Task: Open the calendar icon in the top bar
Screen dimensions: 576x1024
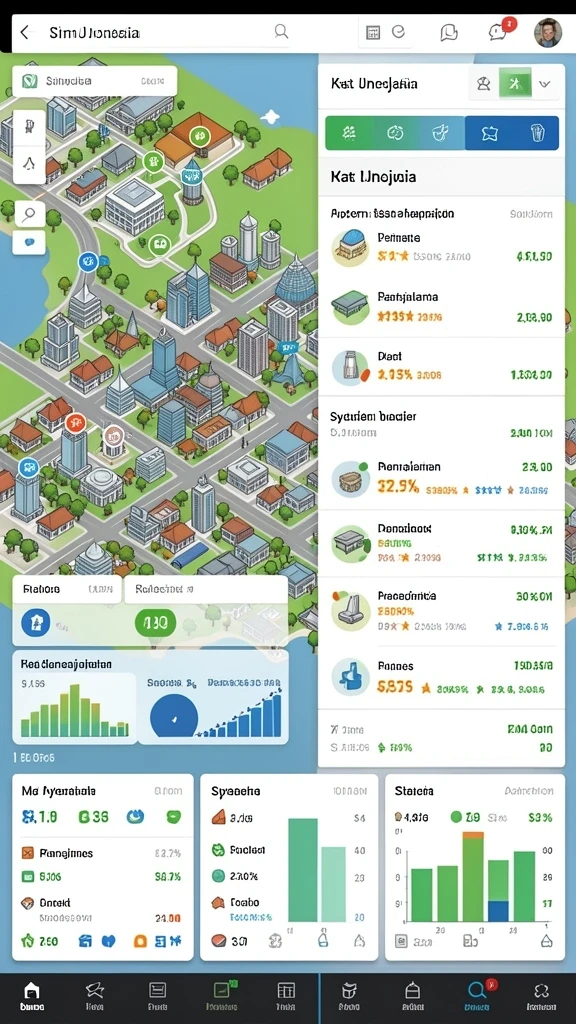Action: [x=373, y=32]
